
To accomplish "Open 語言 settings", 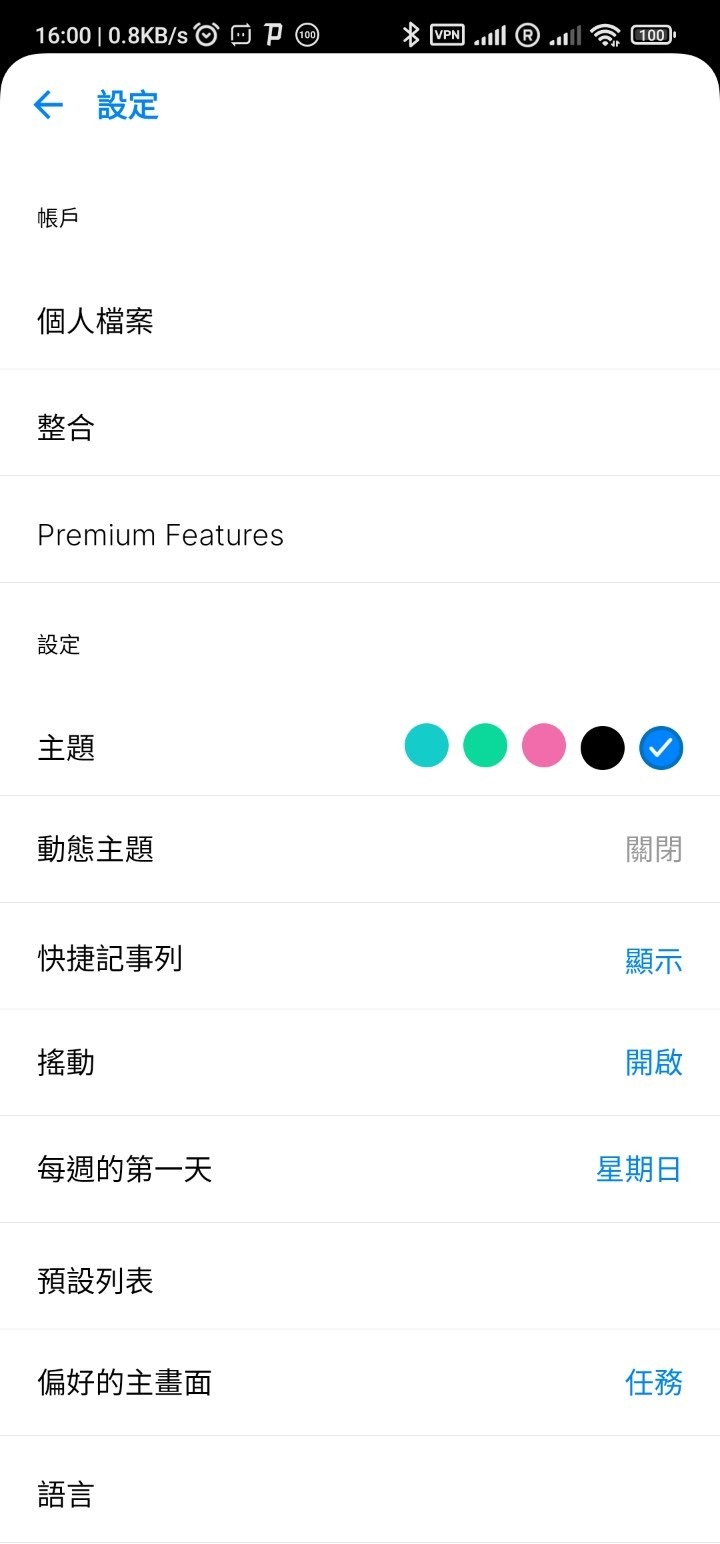I will [360, 1496].
